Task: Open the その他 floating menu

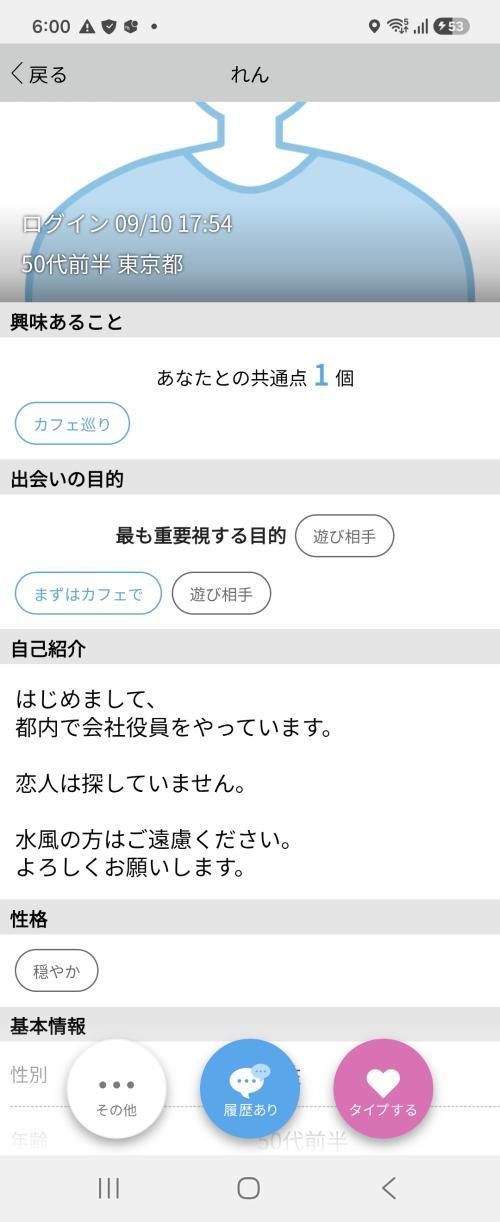Action: tap(117, 1089)
